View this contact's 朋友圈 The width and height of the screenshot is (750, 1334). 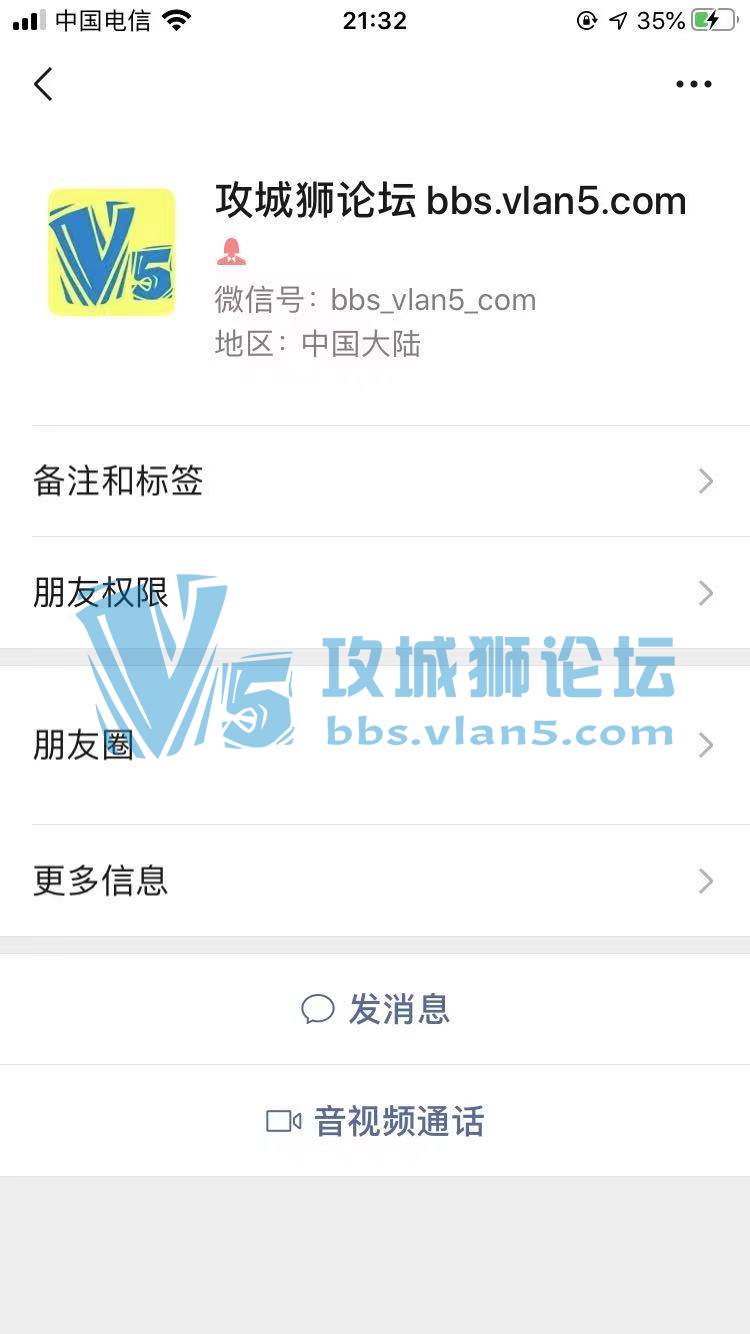tap(375, 745)
